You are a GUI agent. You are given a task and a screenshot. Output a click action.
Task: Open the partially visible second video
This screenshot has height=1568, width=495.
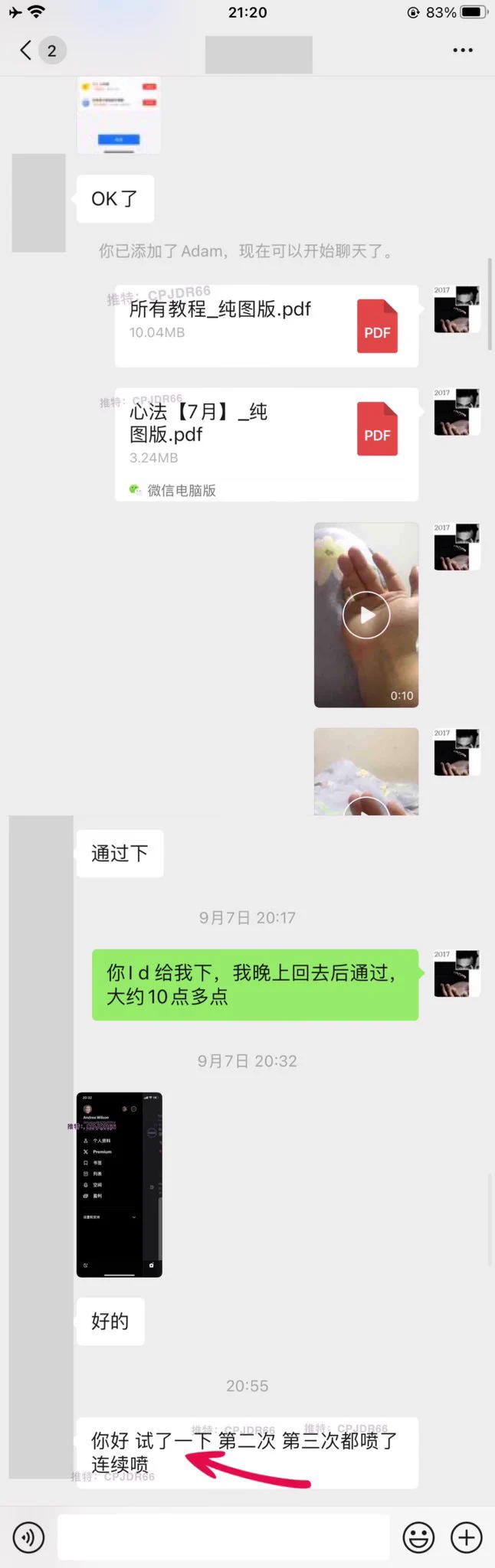point(366,772)
